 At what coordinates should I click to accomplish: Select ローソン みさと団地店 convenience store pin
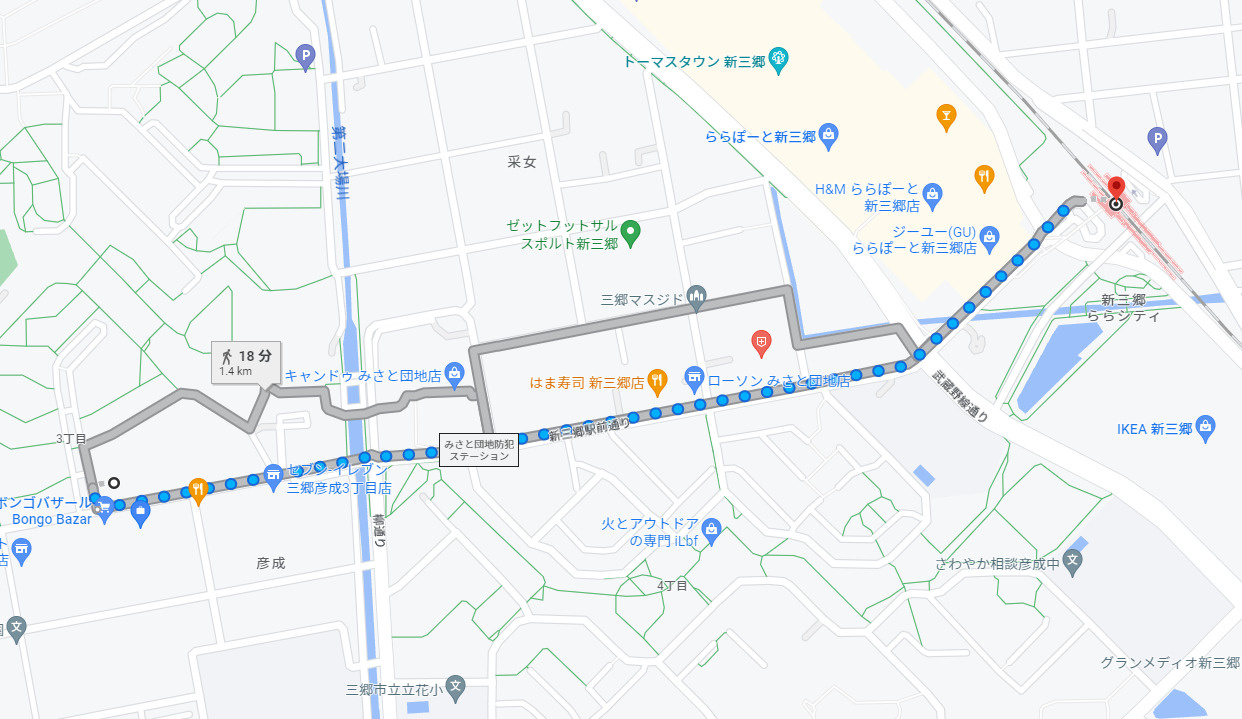coord(694,376)
